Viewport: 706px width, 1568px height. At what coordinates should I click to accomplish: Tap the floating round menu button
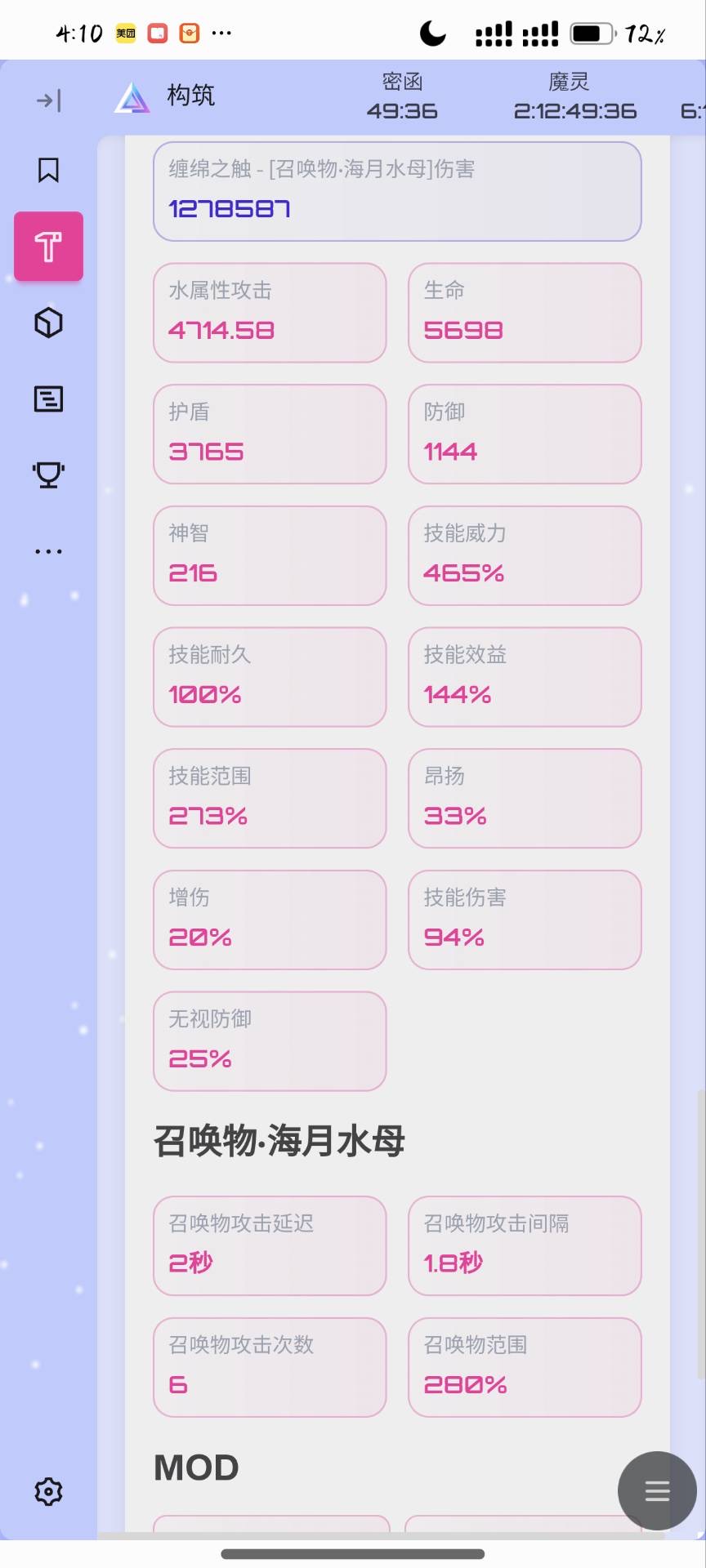[x=657, y=1490]
